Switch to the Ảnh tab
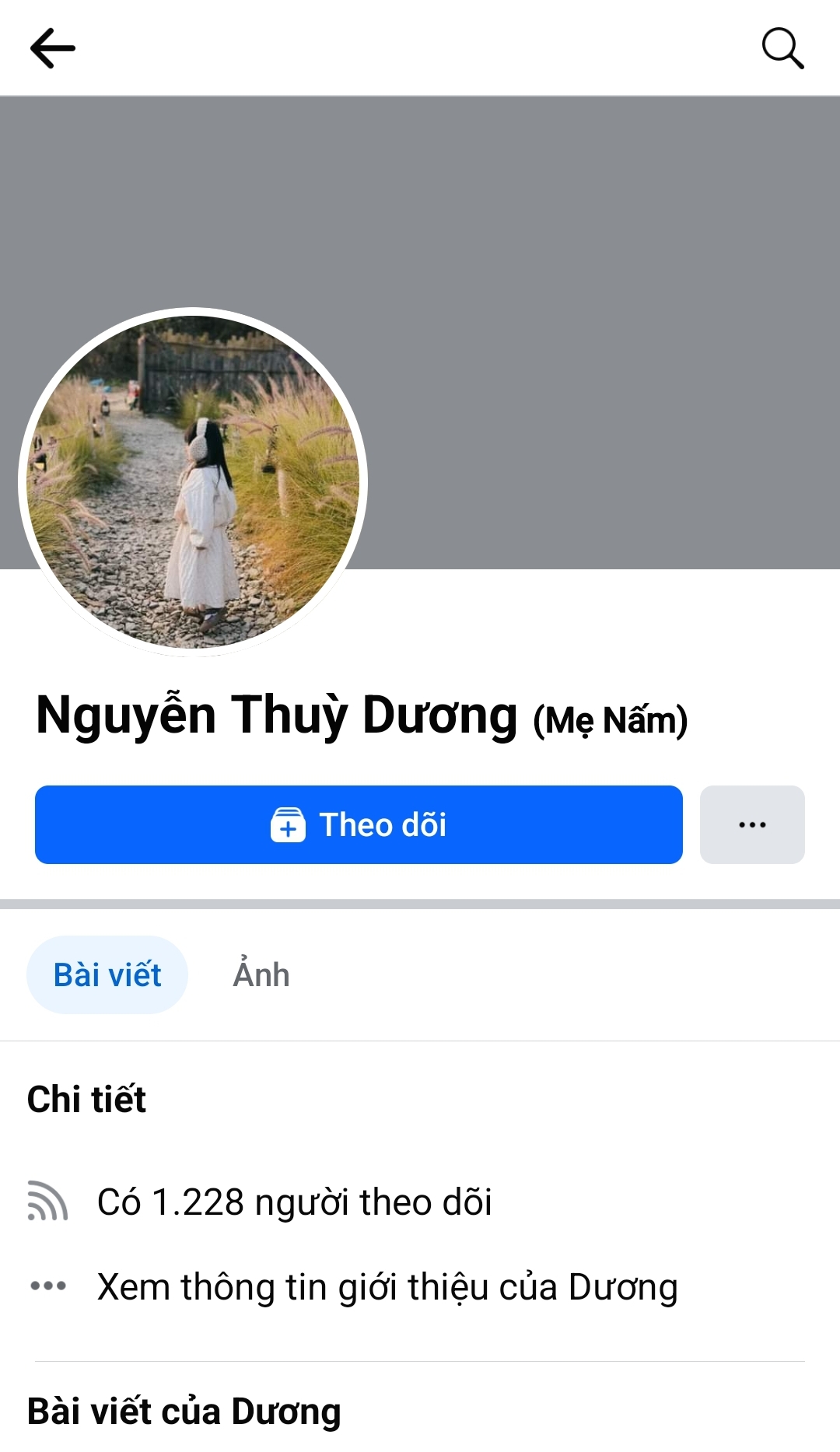Screen dimensions: 840x1452 (x=261, y=974)
